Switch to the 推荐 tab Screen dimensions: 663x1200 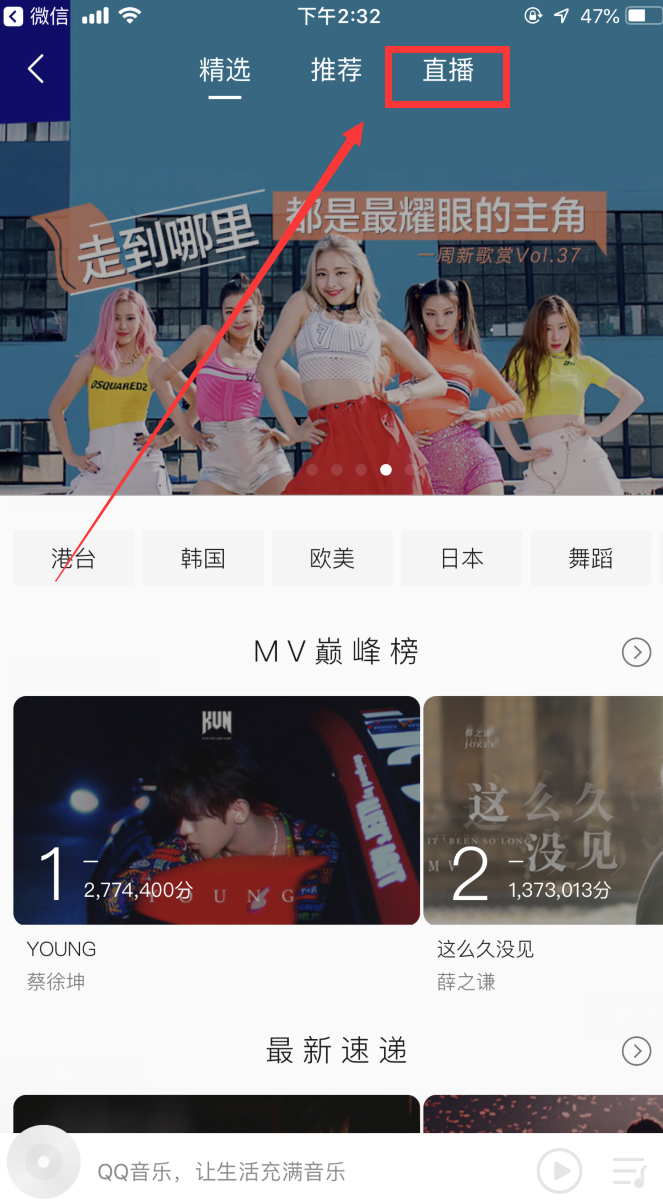[336, 71]
